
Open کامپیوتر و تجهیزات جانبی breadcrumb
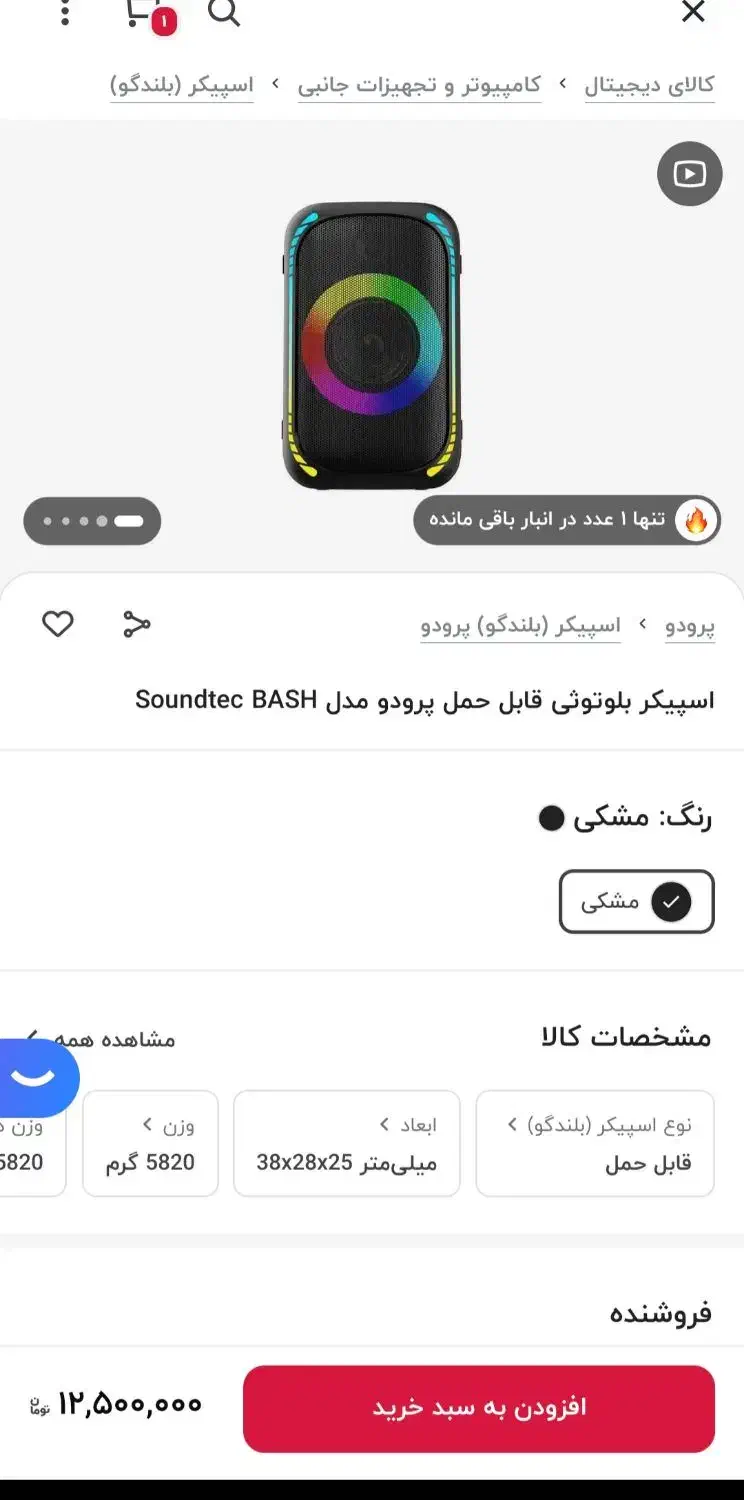[419, 86]
